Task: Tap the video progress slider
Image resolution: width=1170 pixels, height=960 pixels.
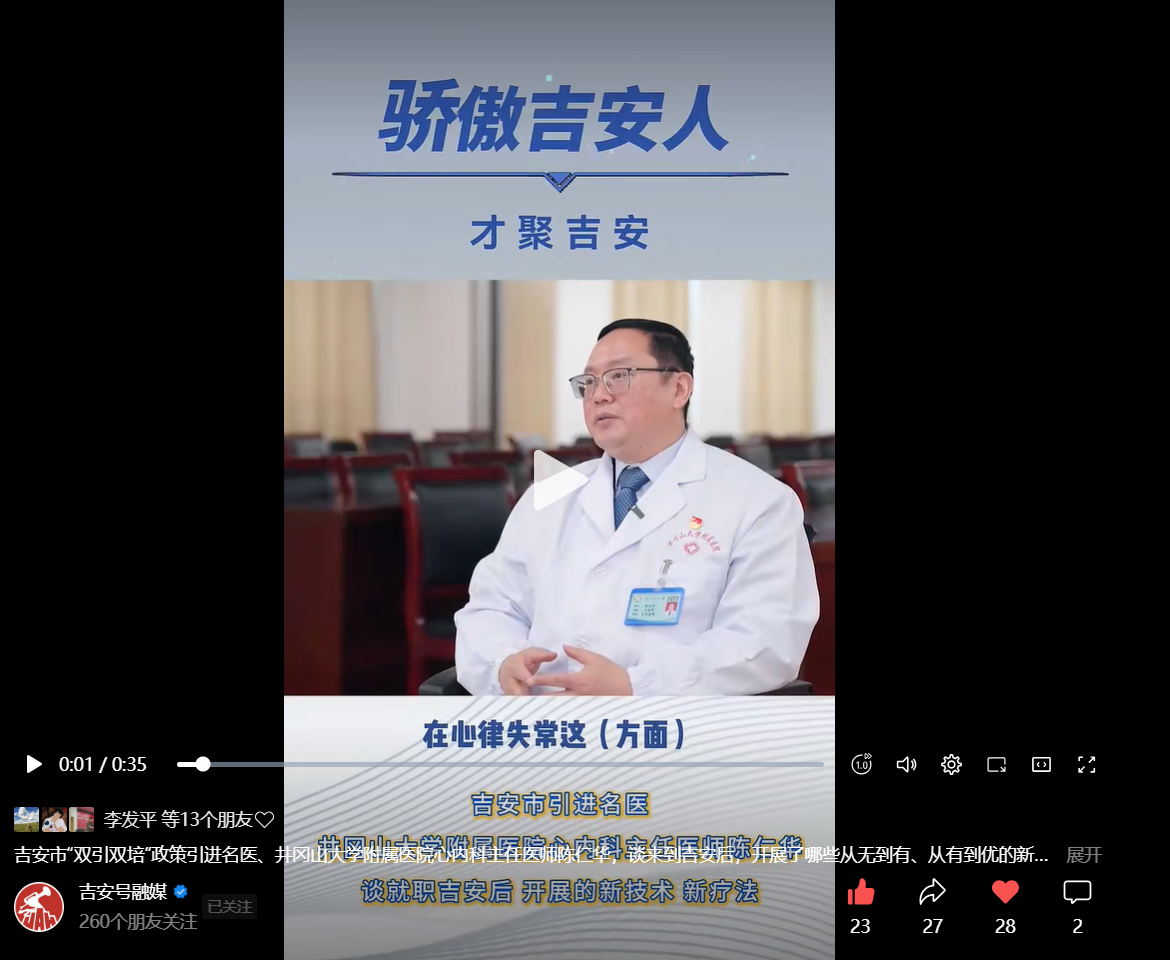Action: point(500,765)
